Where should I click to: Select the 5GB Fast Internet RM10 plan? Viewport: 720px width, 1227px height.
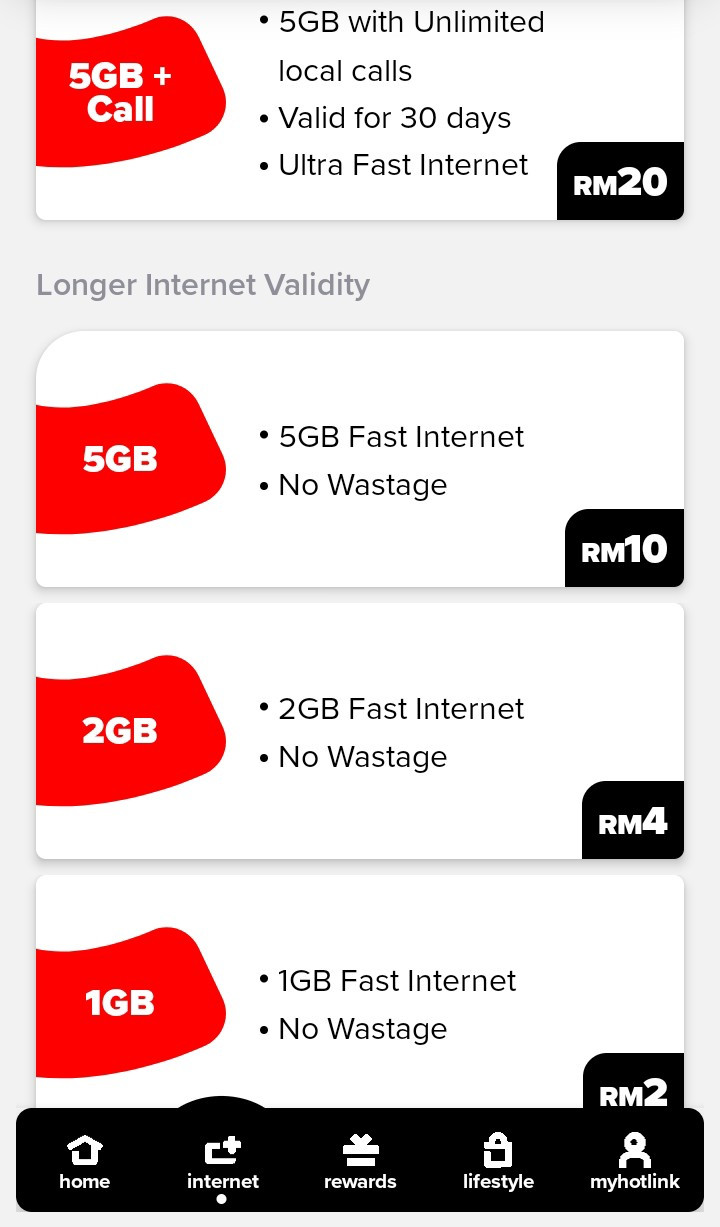point(360,459)
